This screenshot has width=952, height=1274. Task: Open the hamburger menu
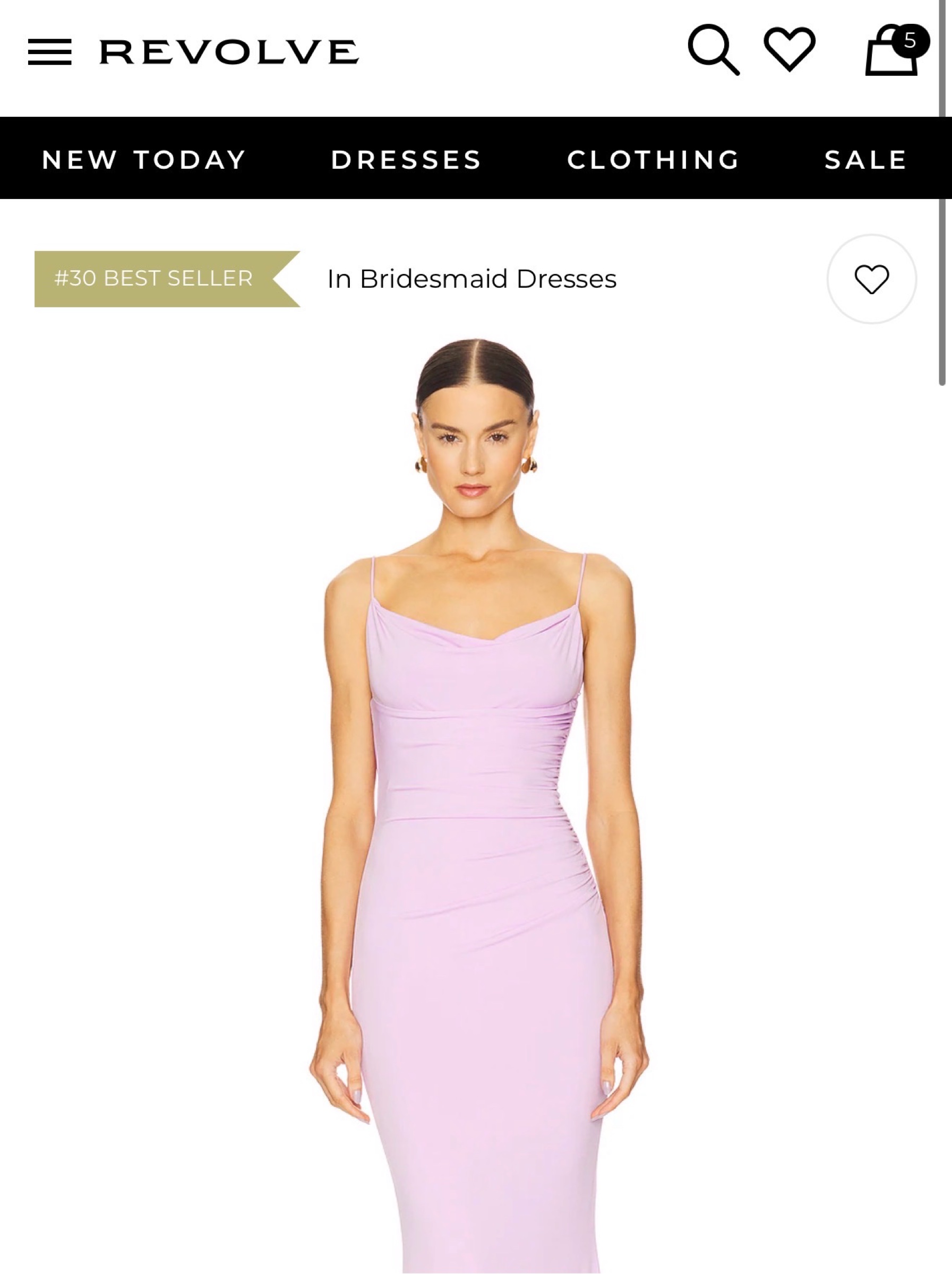coord(49,52)
